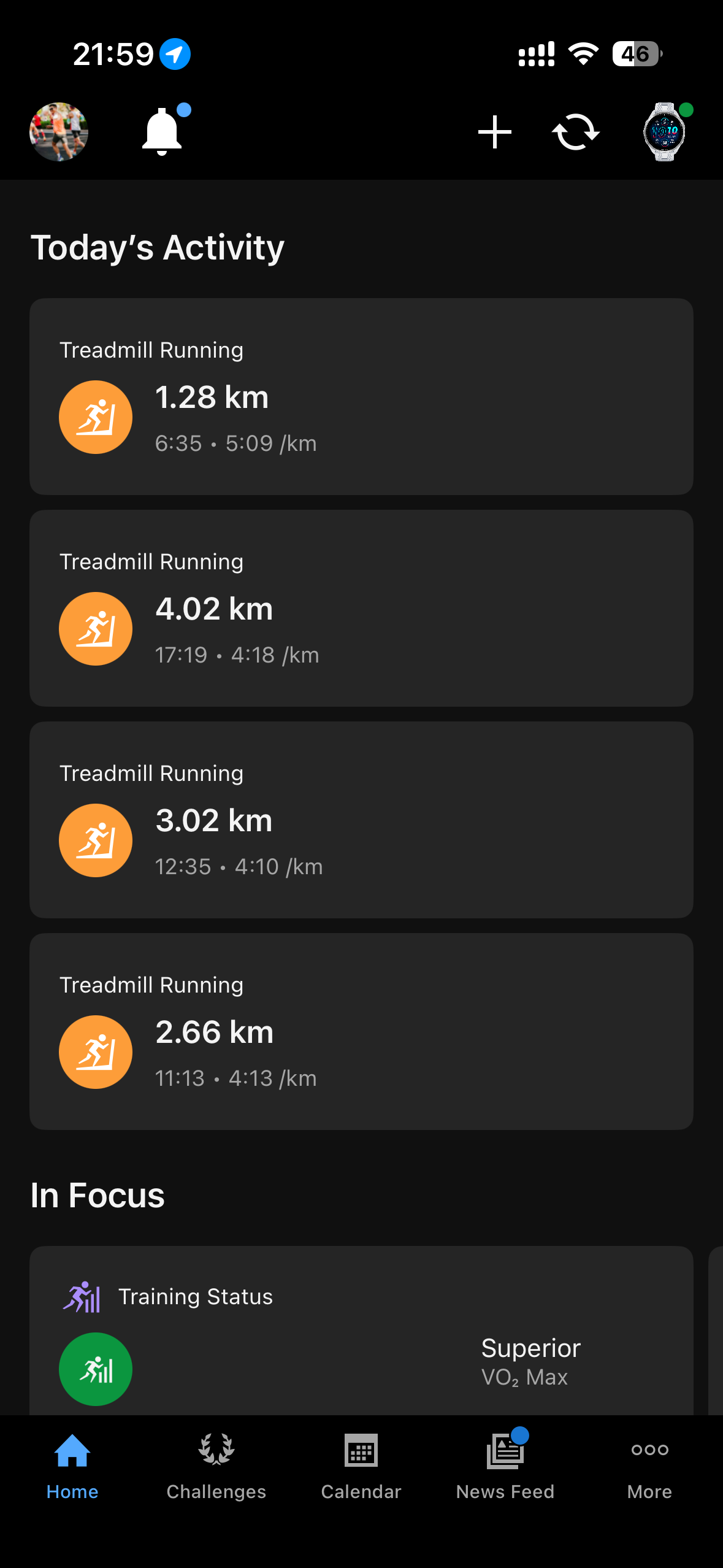
Task: Sync data with the refresh icon
Action: click(575, 132)
